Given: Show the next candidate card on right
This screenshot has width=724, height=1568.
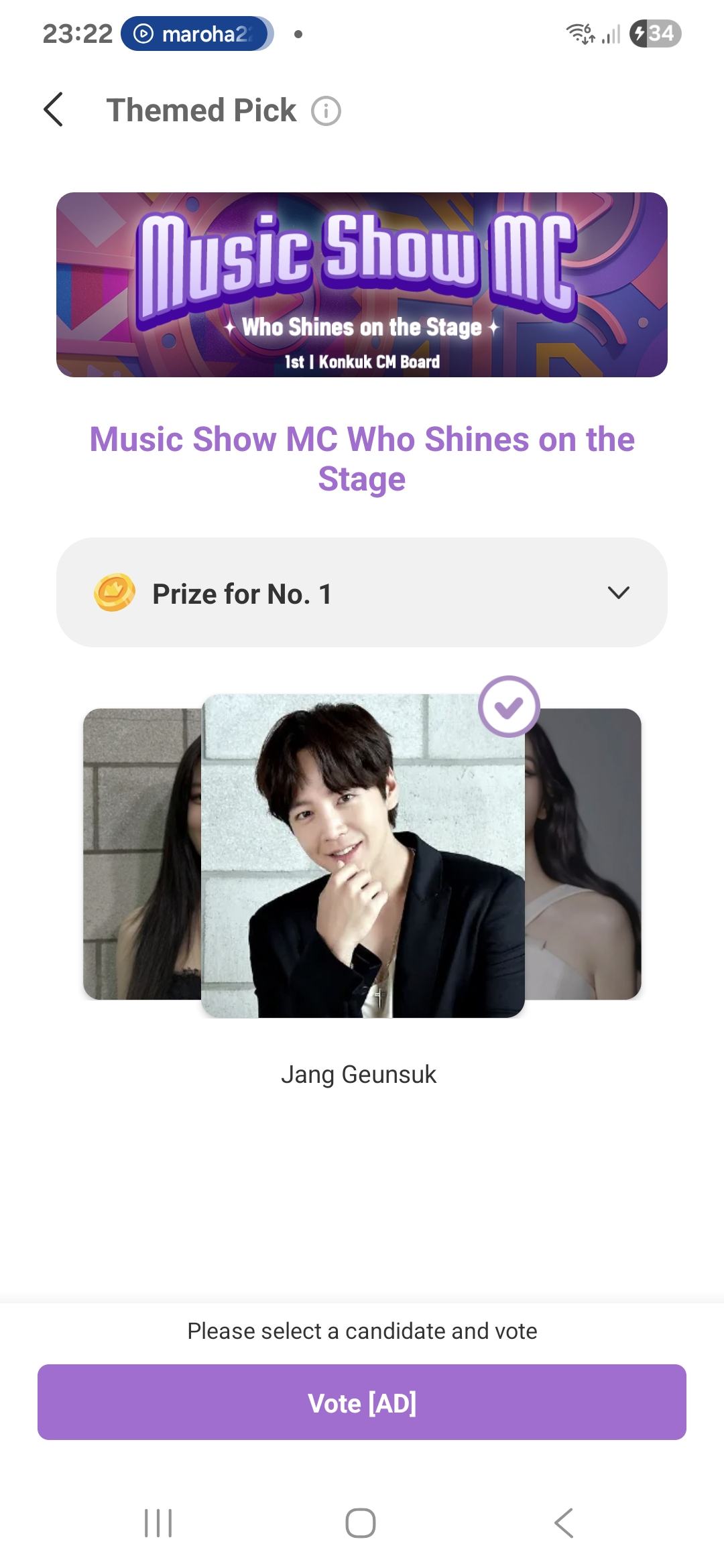Looking at the screenshot, I should click(585, 854).
